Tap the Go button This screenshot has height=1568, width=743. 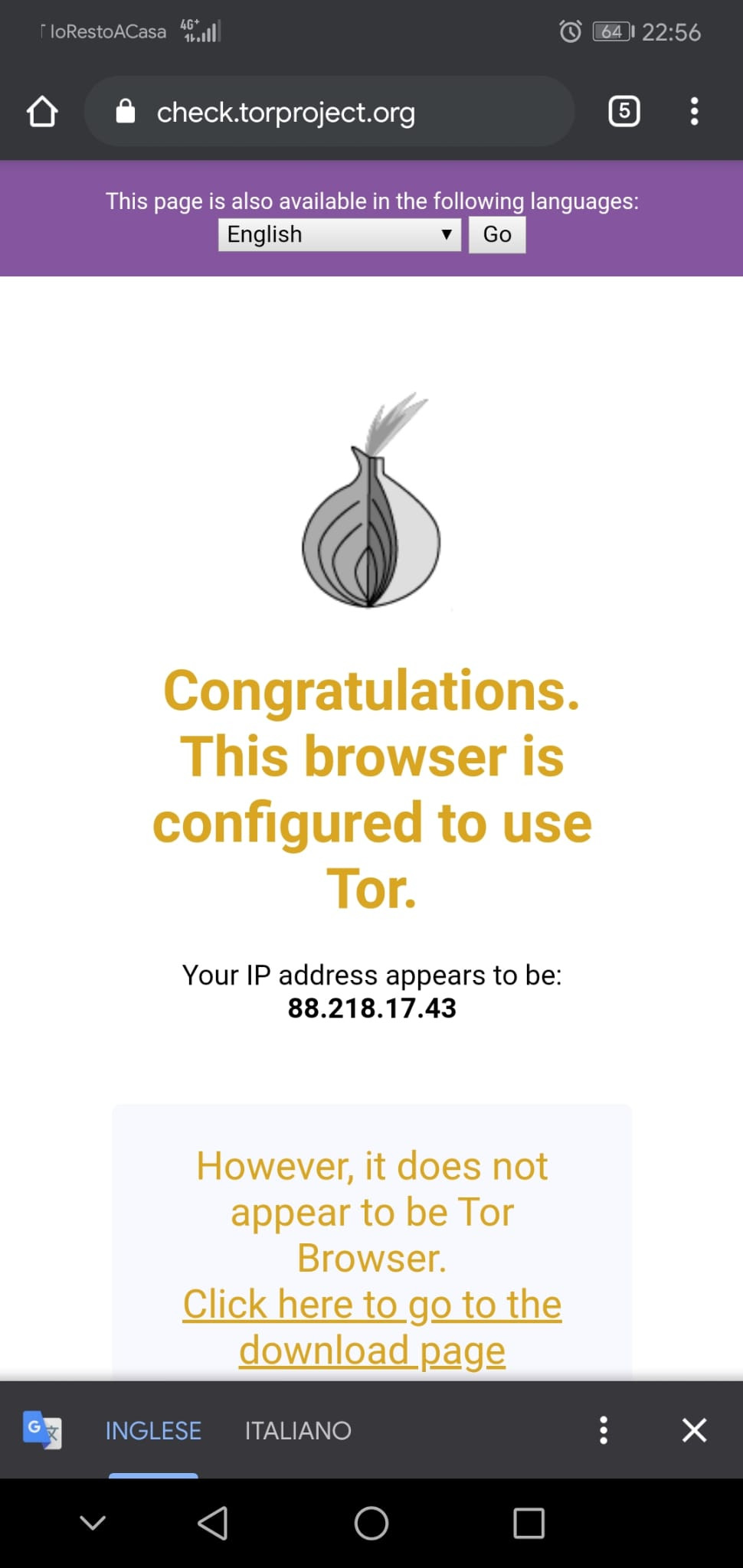pos(497,234)
